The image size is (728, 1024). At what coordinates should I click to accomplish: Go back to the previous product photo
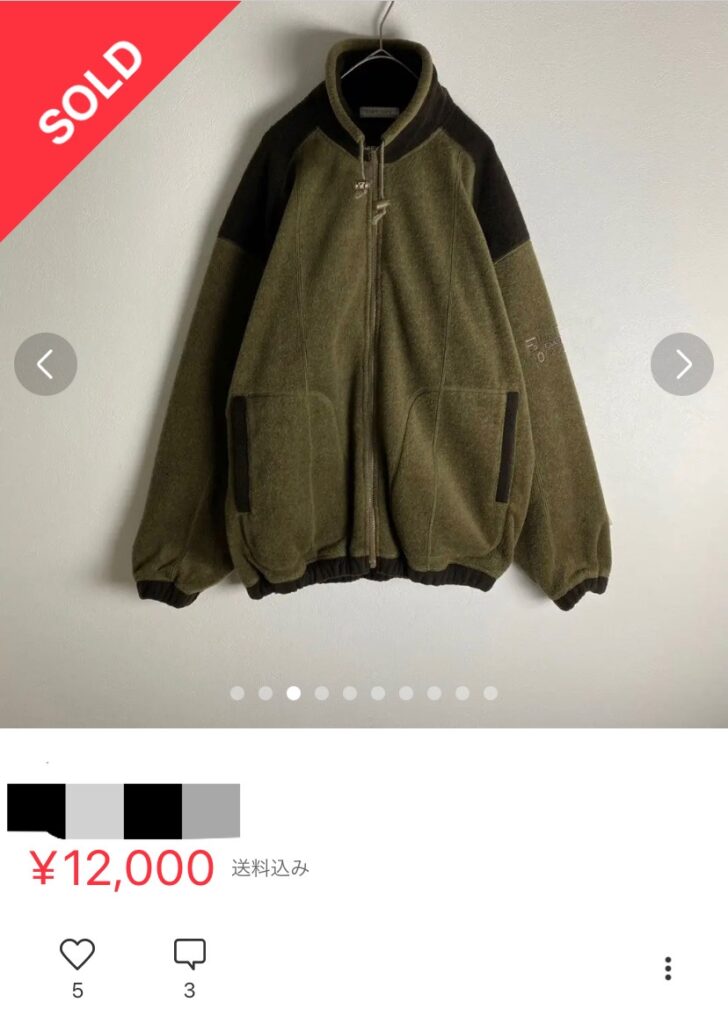45,364
